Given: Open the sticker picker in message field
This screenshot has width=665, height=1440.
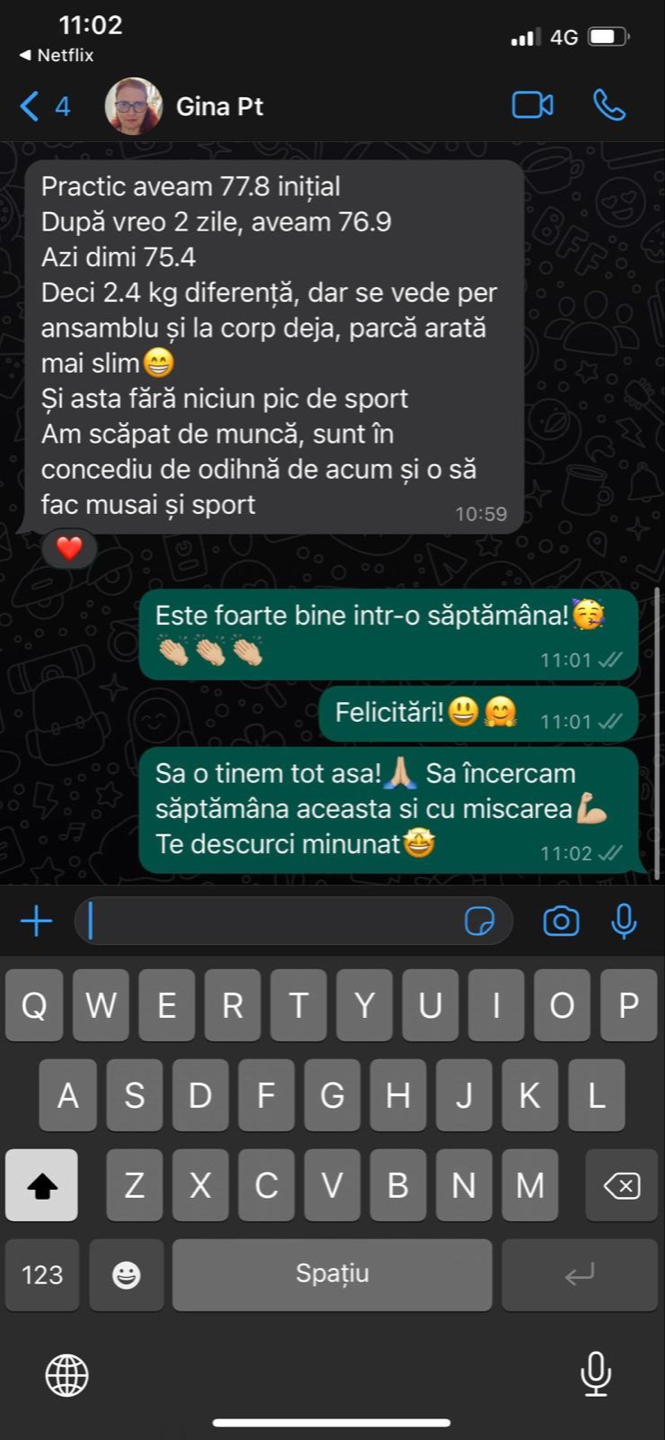Looking at the screenshot, I should 480,921.
